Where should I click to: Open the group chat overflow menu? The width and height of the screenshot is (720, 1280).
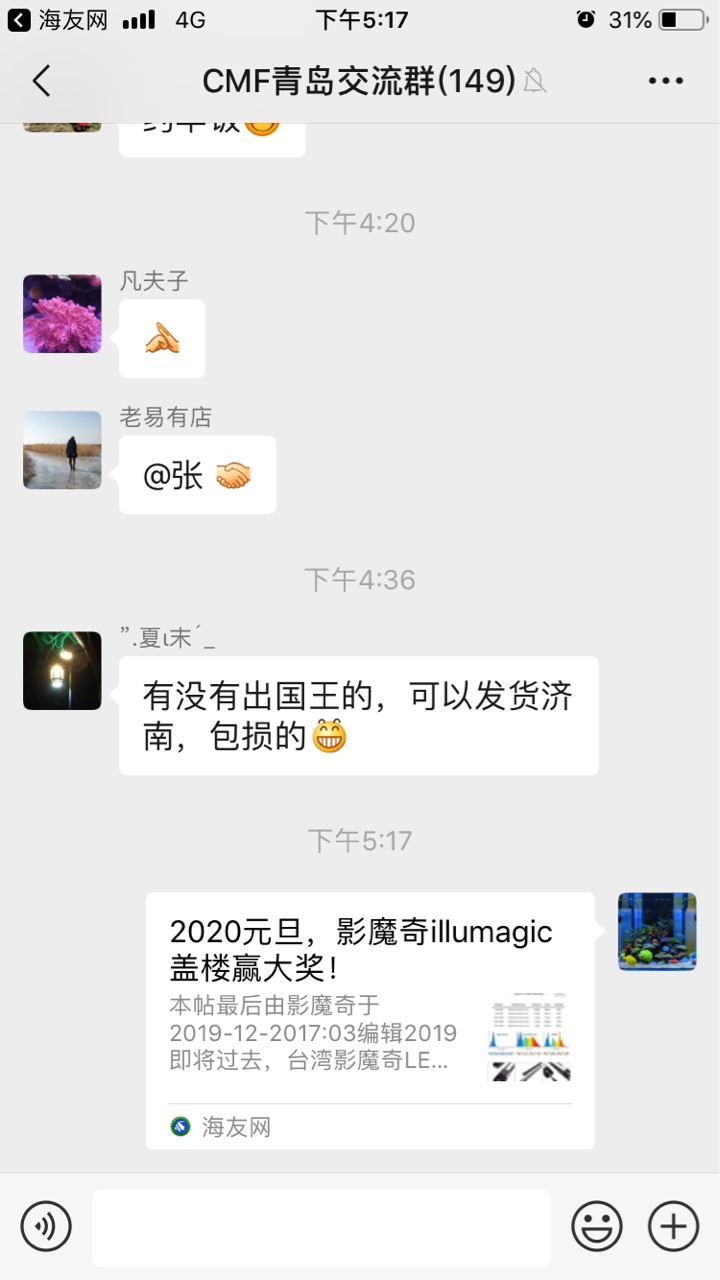pos(665,81)
